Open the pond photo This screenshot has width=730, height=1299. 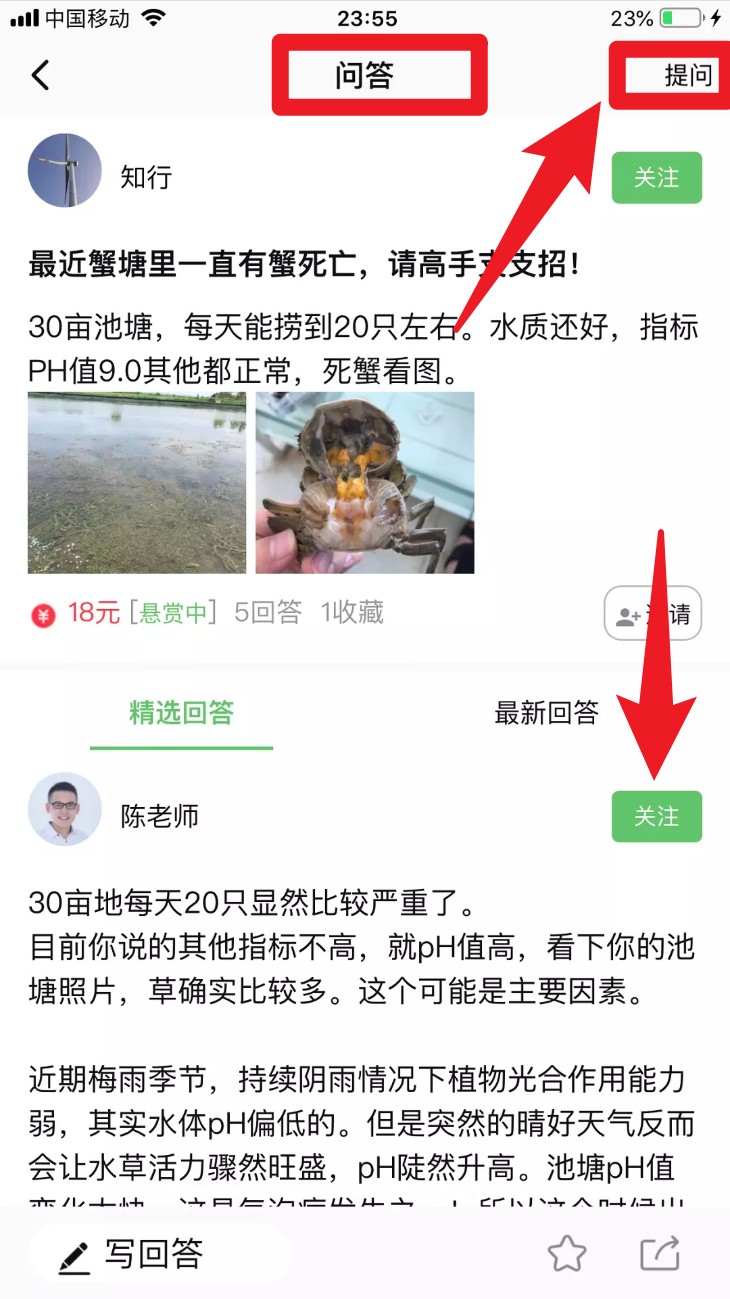coord(136,482)
